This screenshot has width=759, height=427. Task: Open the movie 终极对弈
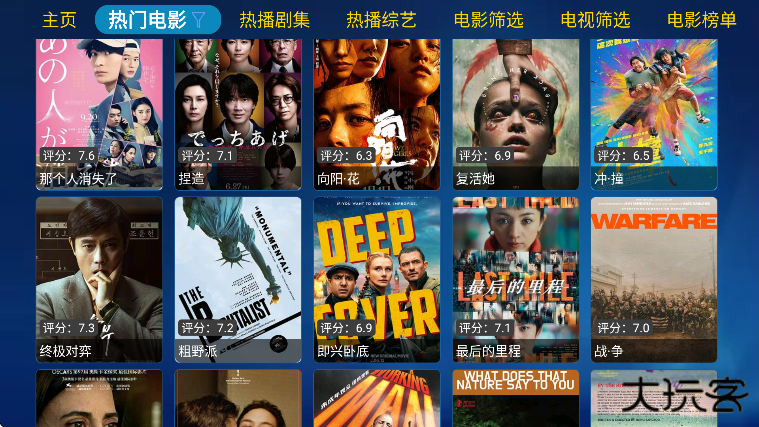point(99,278)
